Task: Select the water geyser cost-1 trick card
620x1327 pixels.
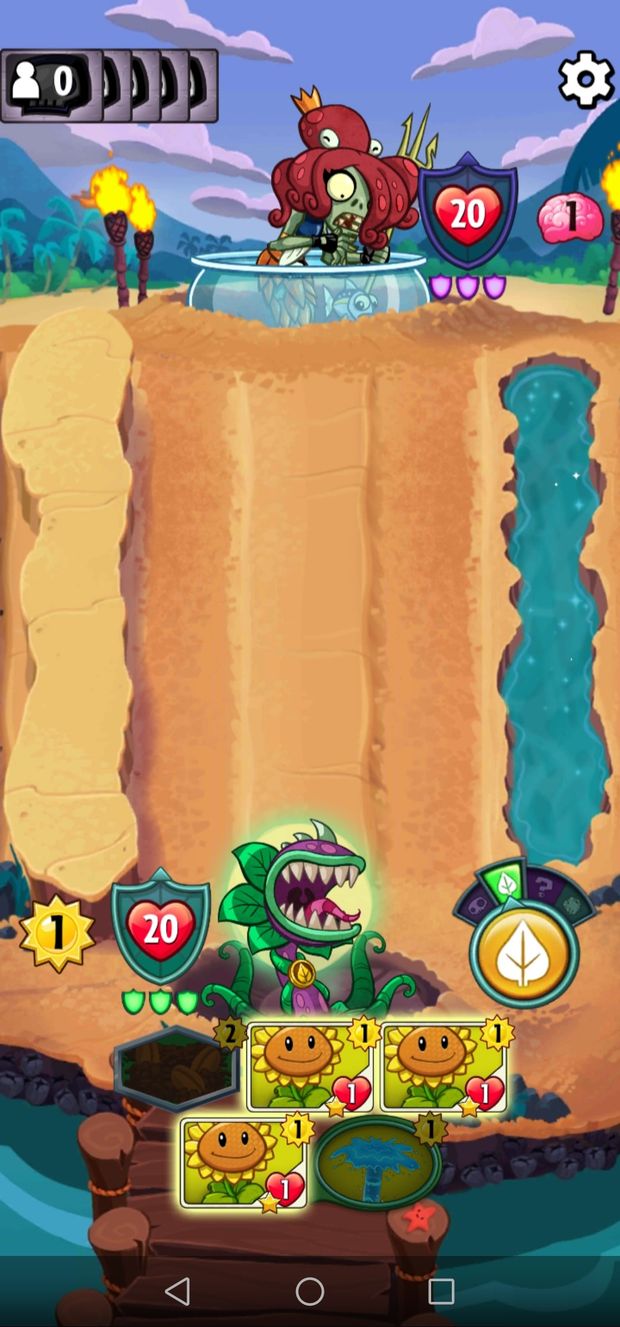Action: [378, 1163]
